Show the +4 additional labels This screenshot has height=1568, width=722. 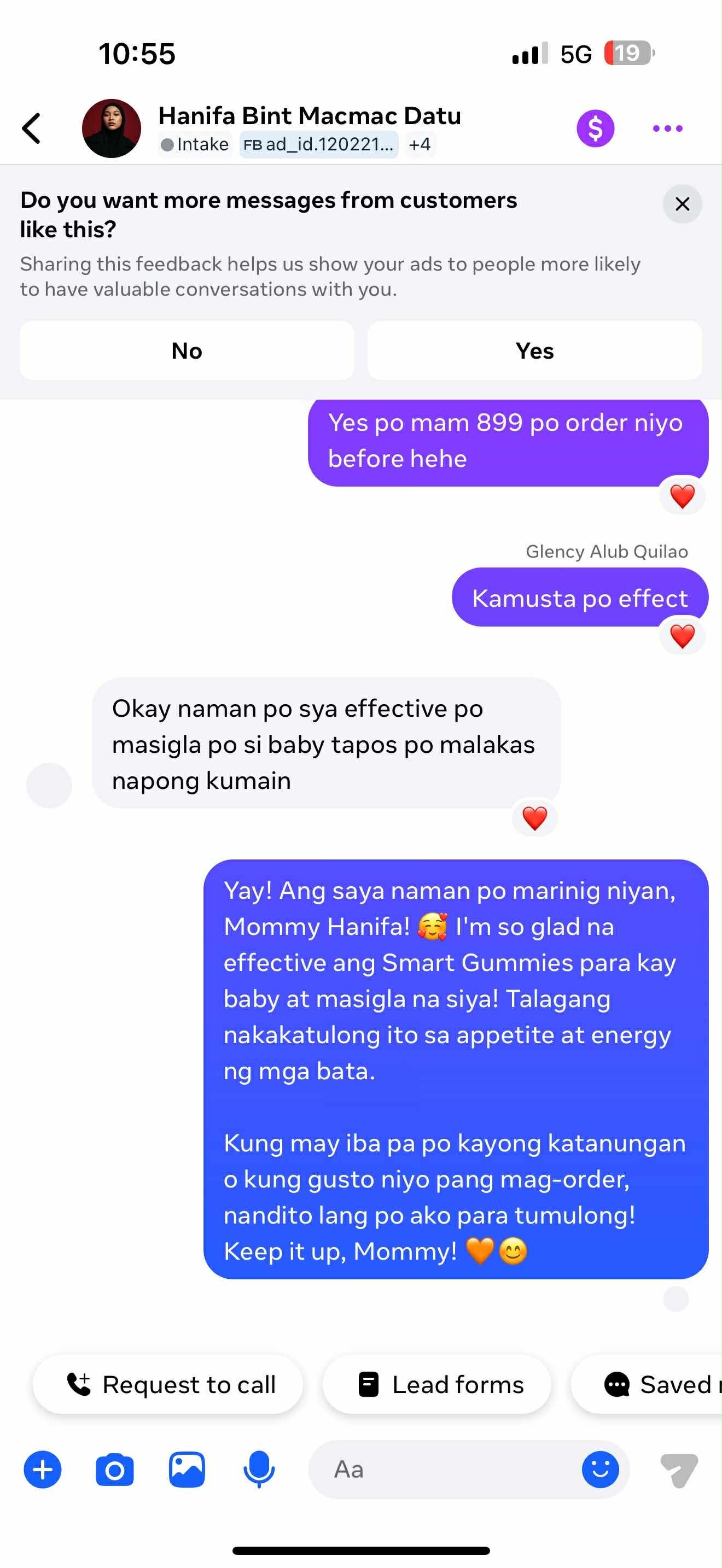(420, 145)
